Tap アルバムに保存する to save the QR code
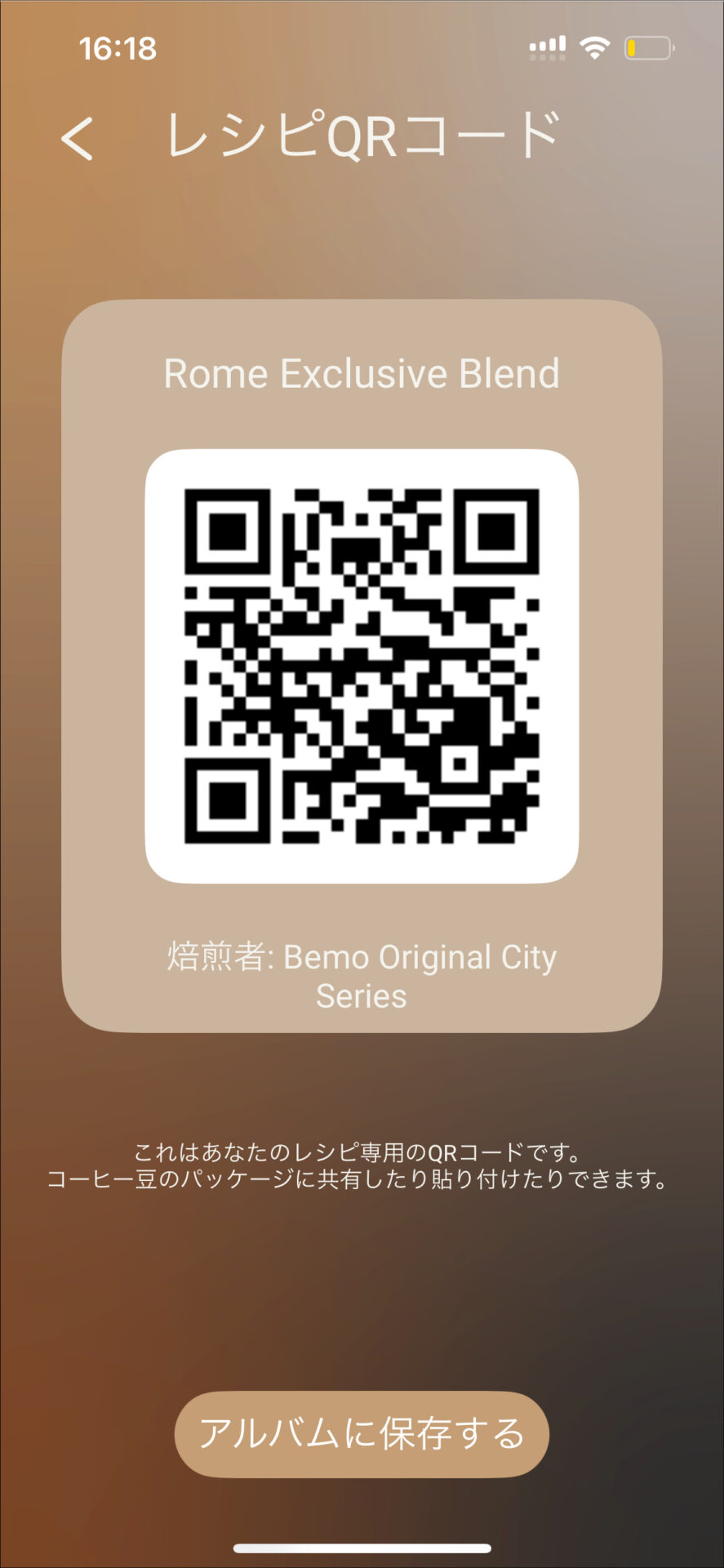 pyautogui.click(x=362, y=1435)
